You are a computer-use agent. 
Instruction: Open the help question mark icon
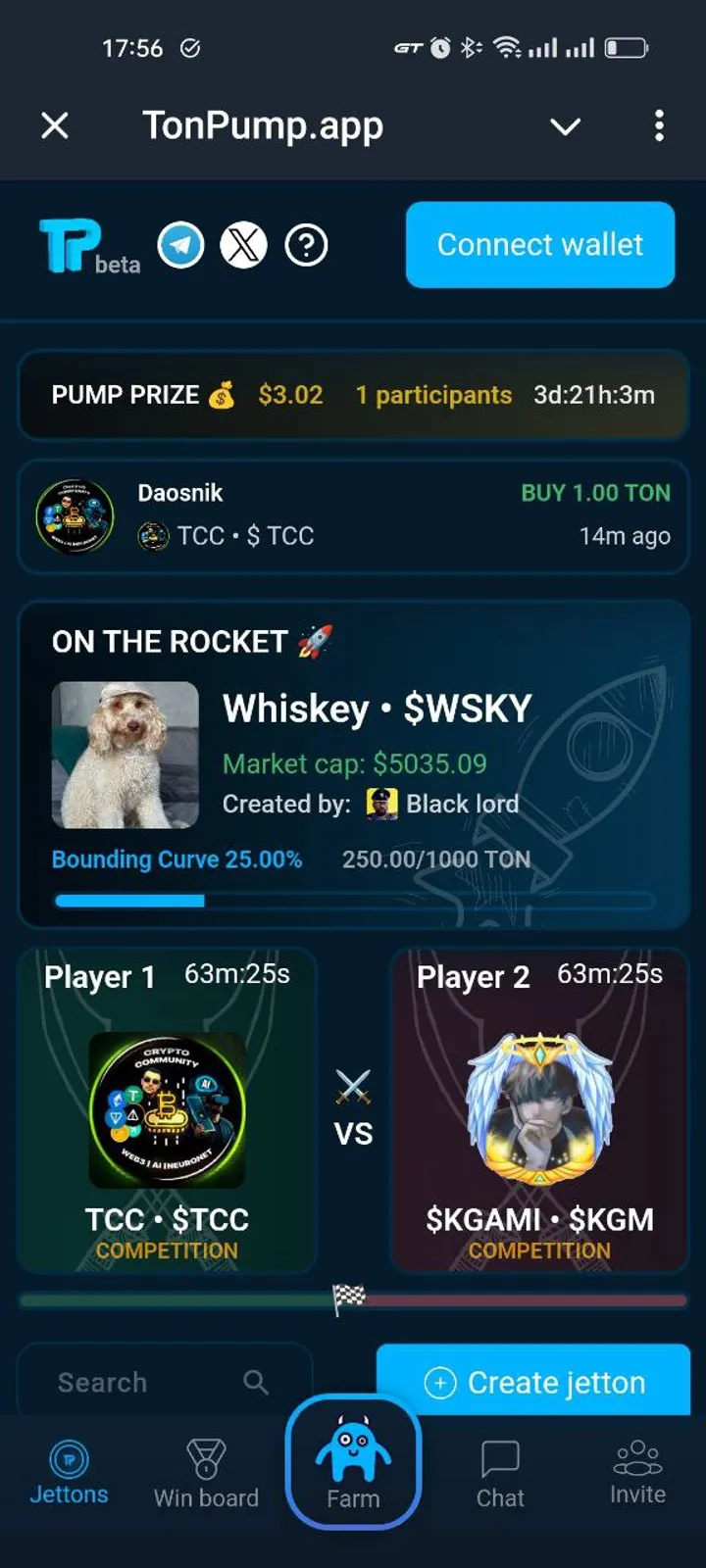(x=306, y=245)
